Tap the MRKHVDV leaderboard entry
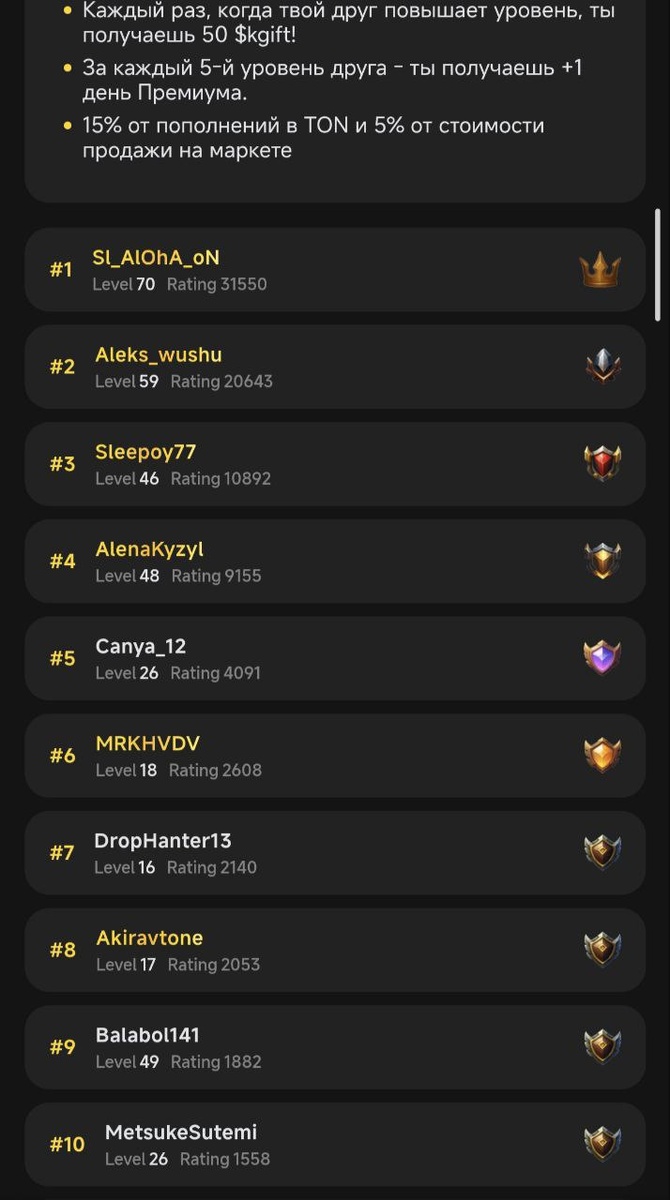Screen dimensions: 670x1200 pyautogui.click(x=335, y=755)
